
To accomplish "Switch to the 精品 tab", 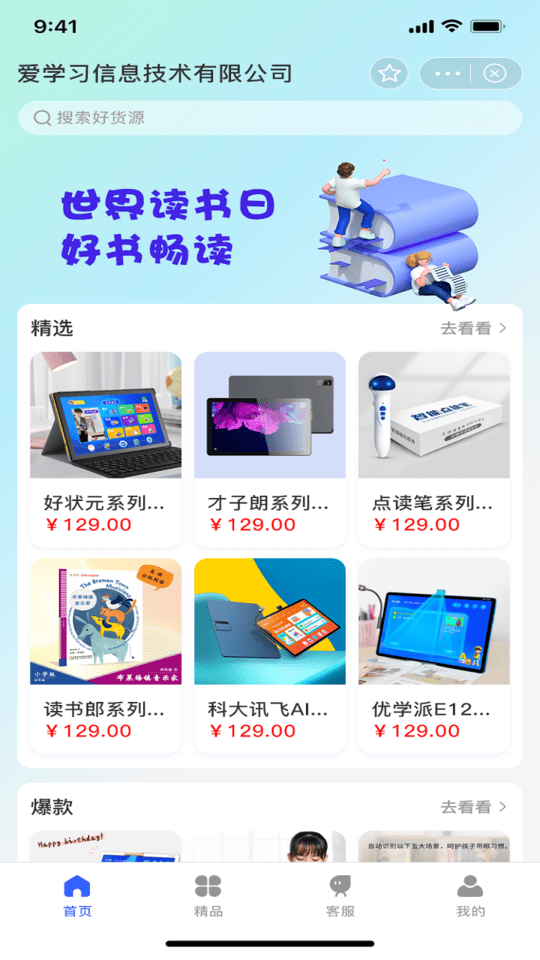I will [x=208, y=896].
